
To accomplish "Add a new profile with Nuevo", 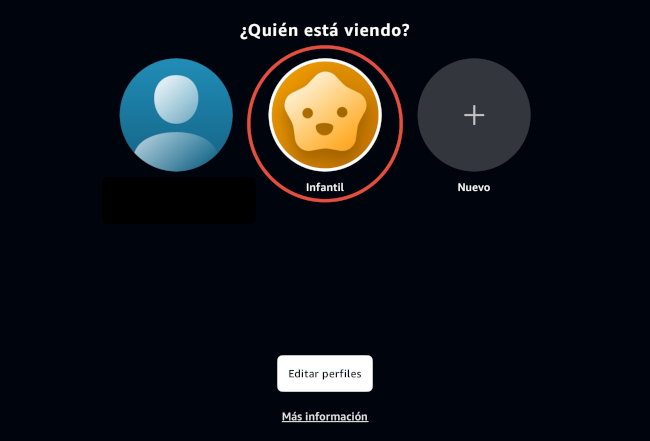I will pos(474,116).
